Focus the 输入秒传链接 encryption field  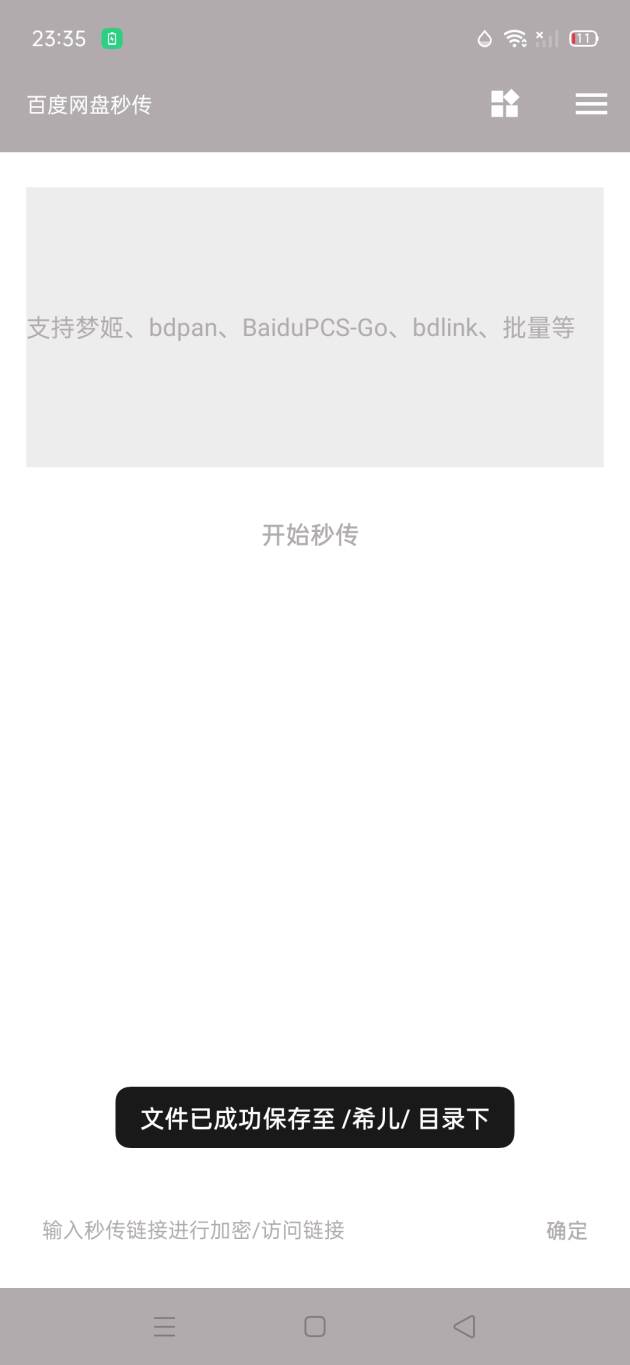[x=280, y=1230]
